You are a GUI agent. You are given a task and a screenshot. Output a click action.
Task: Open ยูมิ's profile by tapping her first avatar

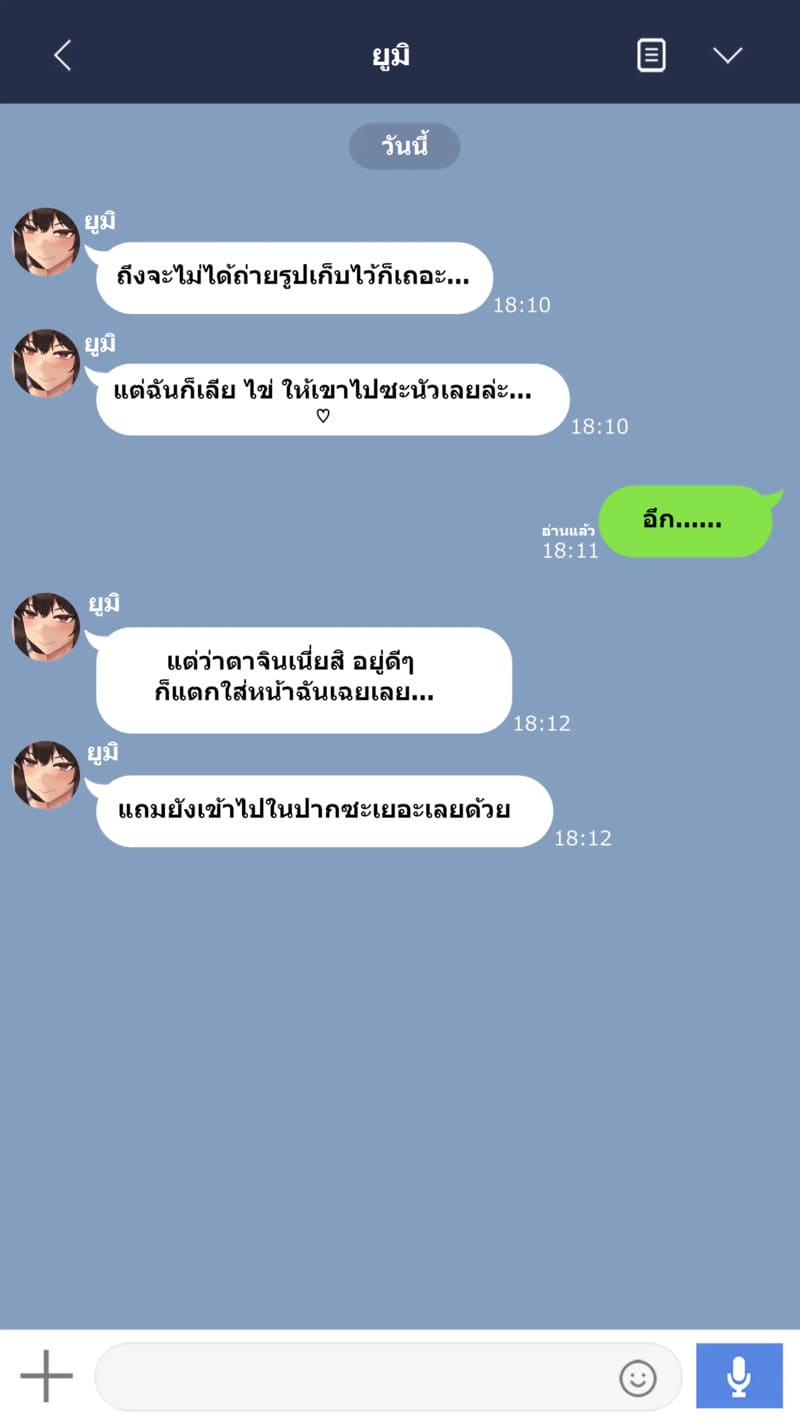(45, 243)
